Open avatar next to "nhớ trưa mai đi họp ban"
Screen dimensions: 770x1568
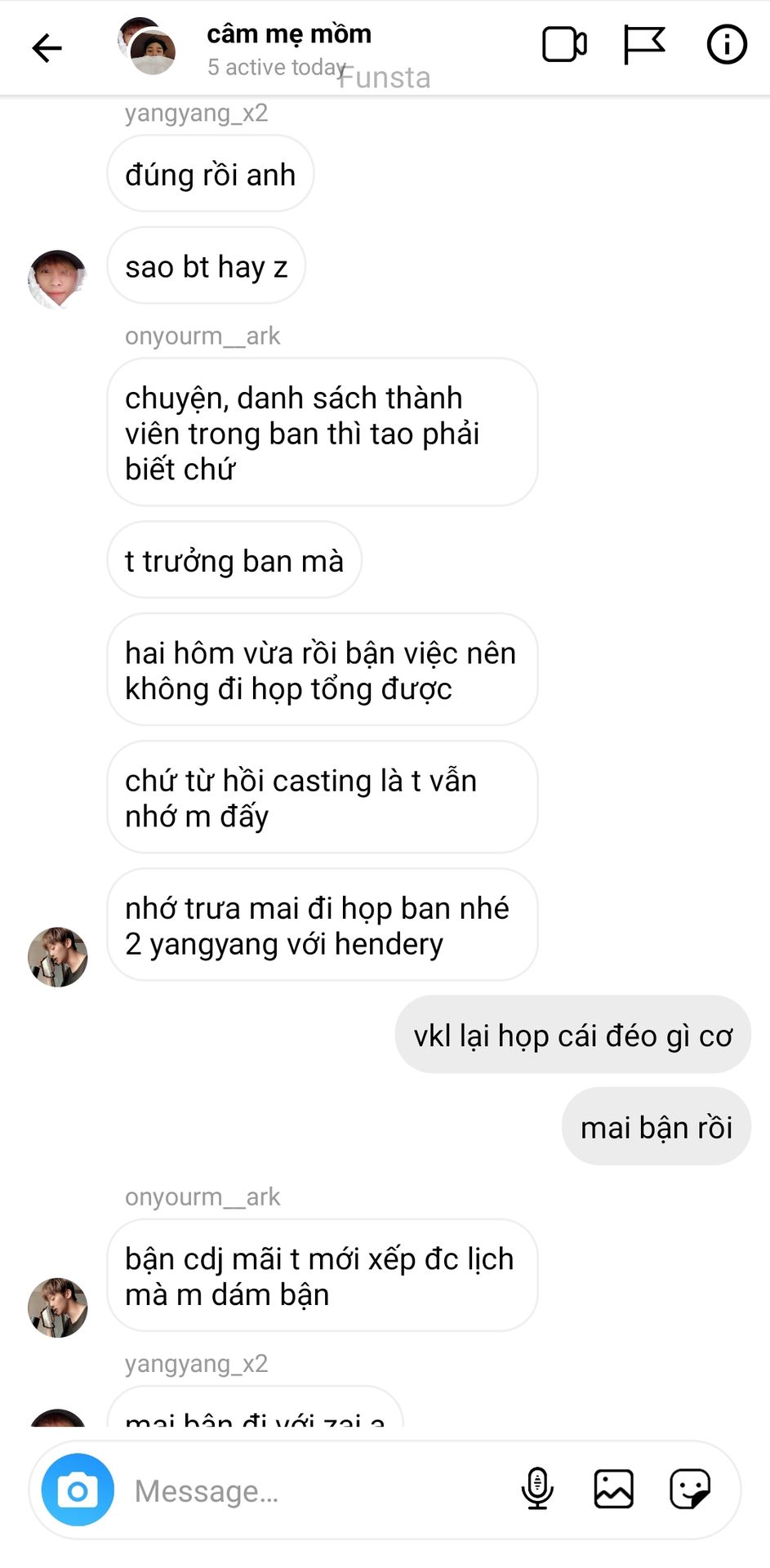pyautogui.click(x=57, y=956)
